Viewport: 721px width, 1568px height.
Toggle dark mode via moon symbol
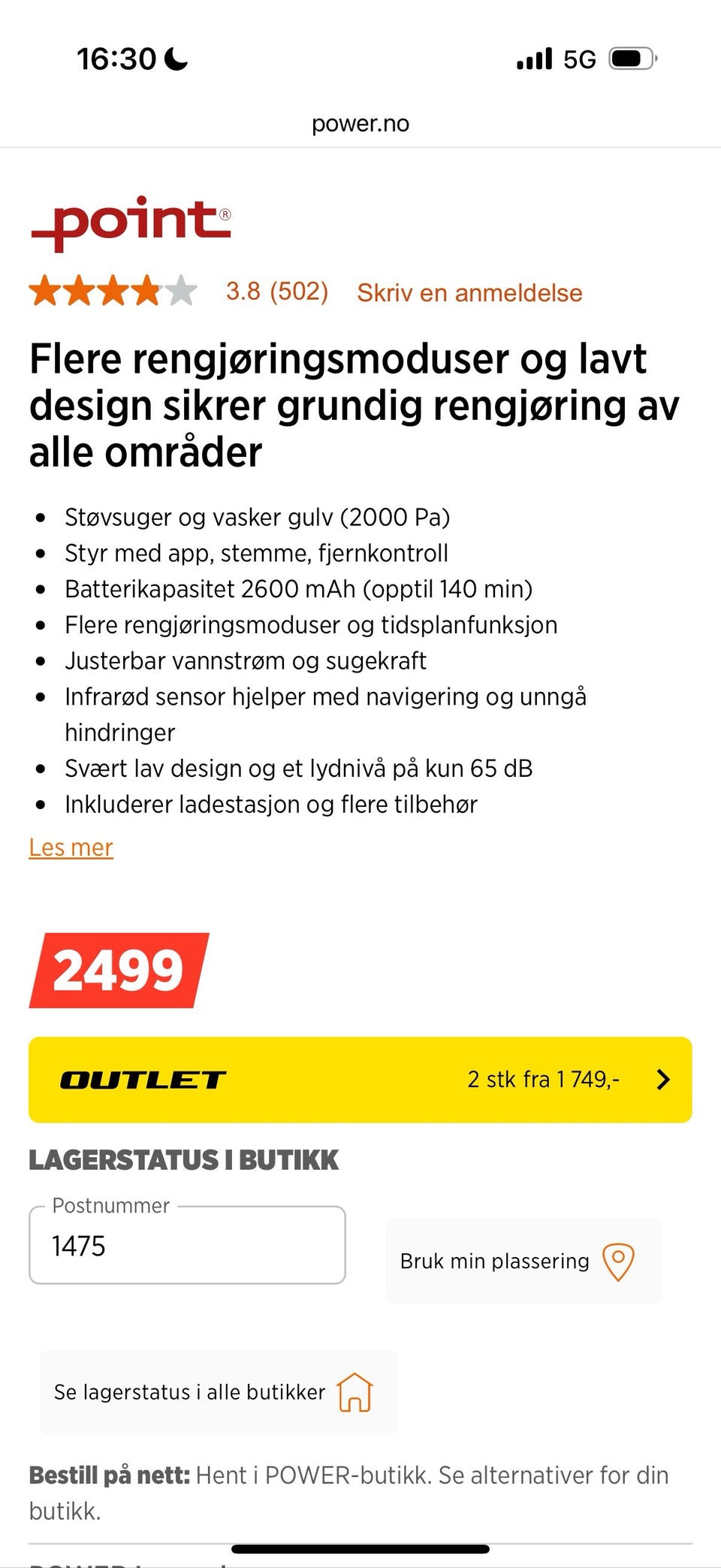[173, 57]
